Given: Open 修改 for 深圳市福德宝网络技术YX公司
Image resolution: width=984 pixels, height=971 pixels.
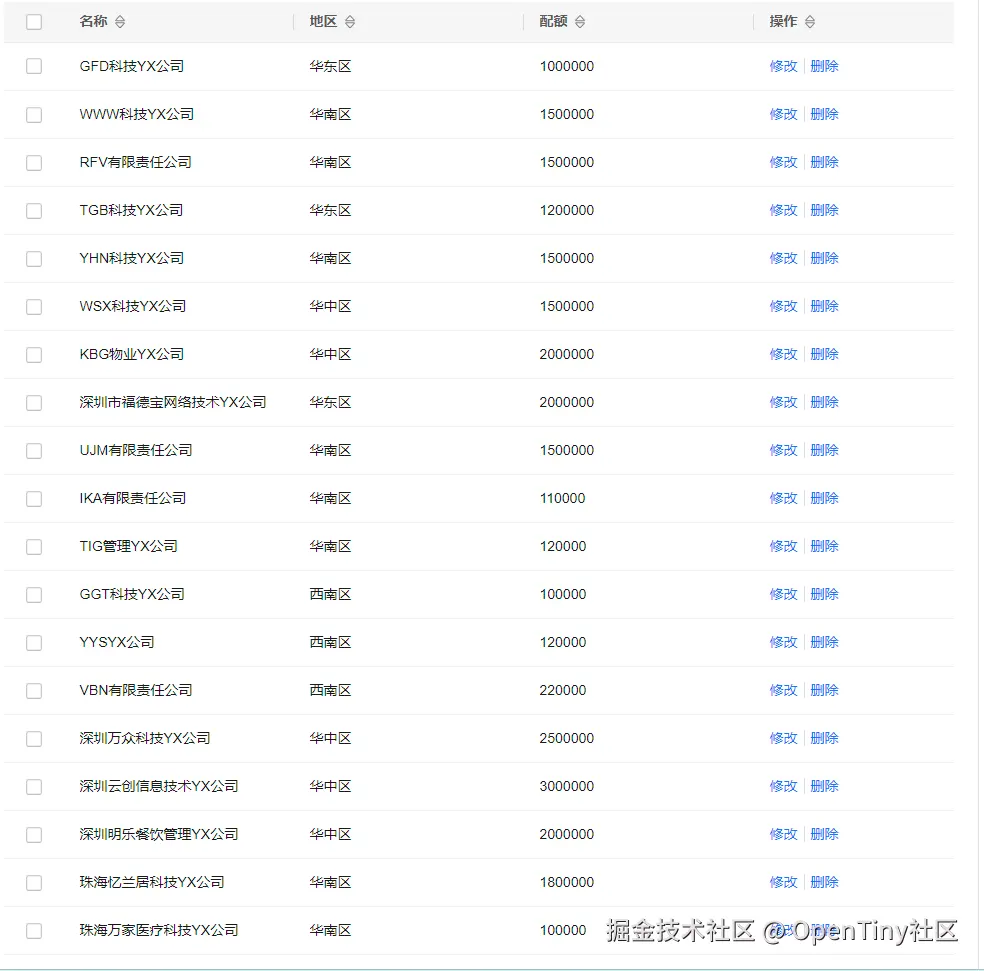Looking at the screenshot, I should (783, 402).
